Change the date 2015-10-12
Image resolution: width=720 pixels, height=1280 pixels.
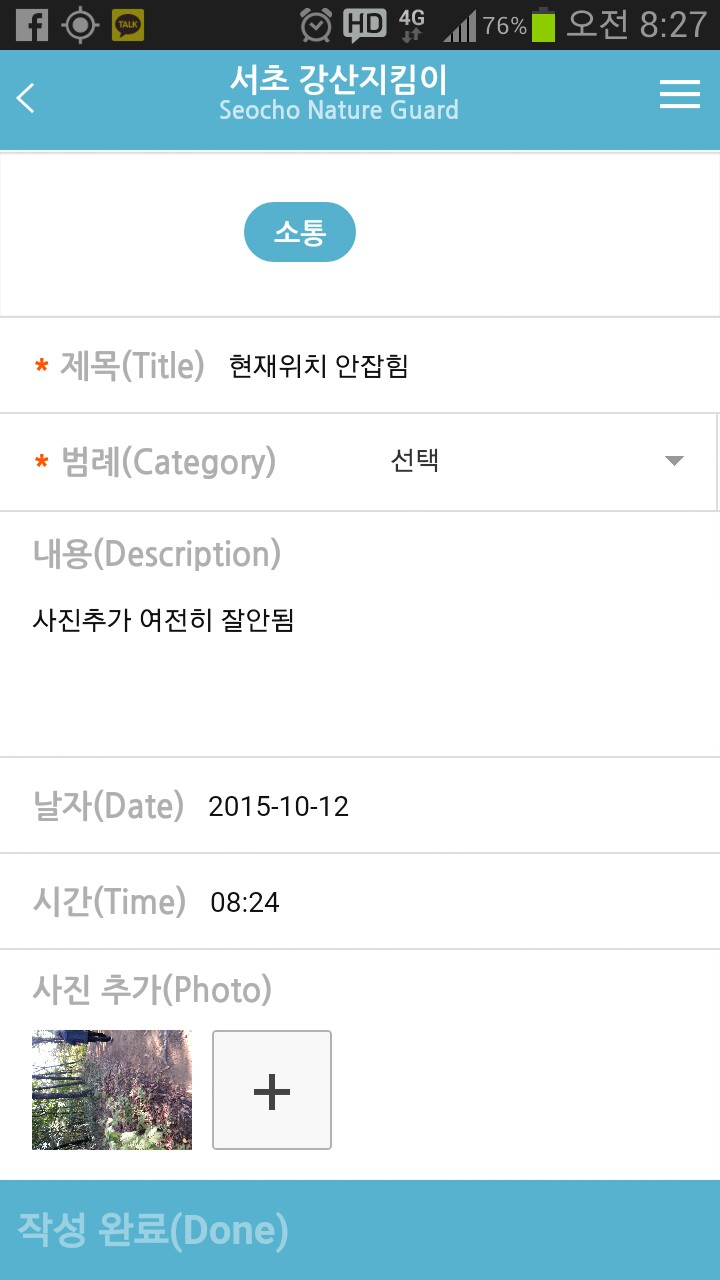pos(279,806)
